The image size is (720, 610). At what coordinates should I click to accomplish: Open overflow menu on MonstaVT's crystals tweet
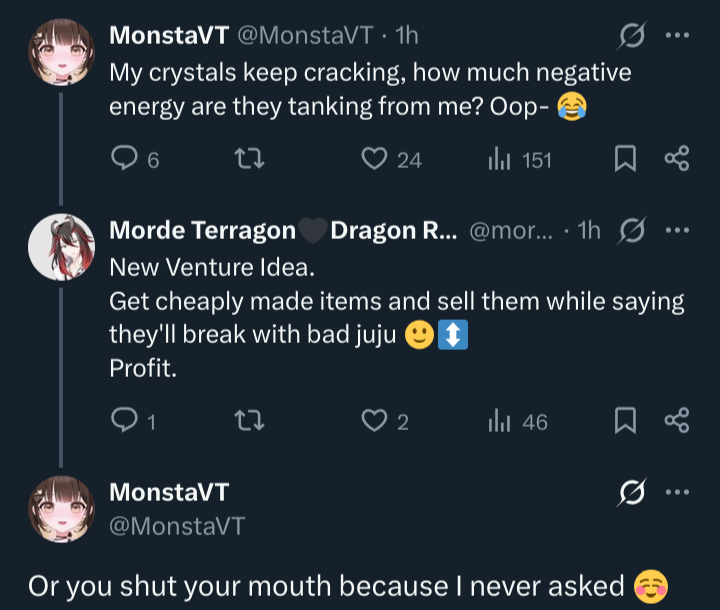678,36
